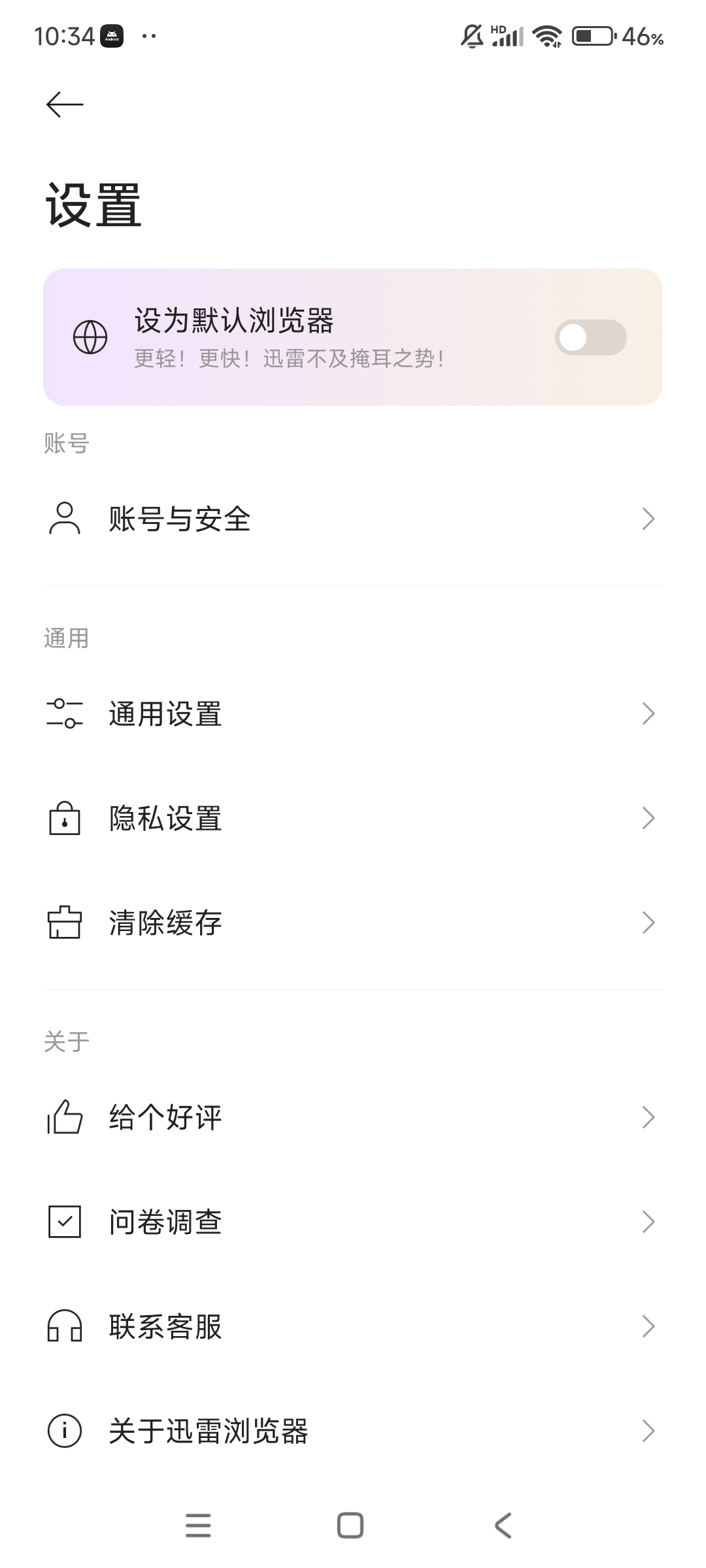Open the 问卷调查 survey
Viewport: 706px width, 1568px height.
point(353,1222)
